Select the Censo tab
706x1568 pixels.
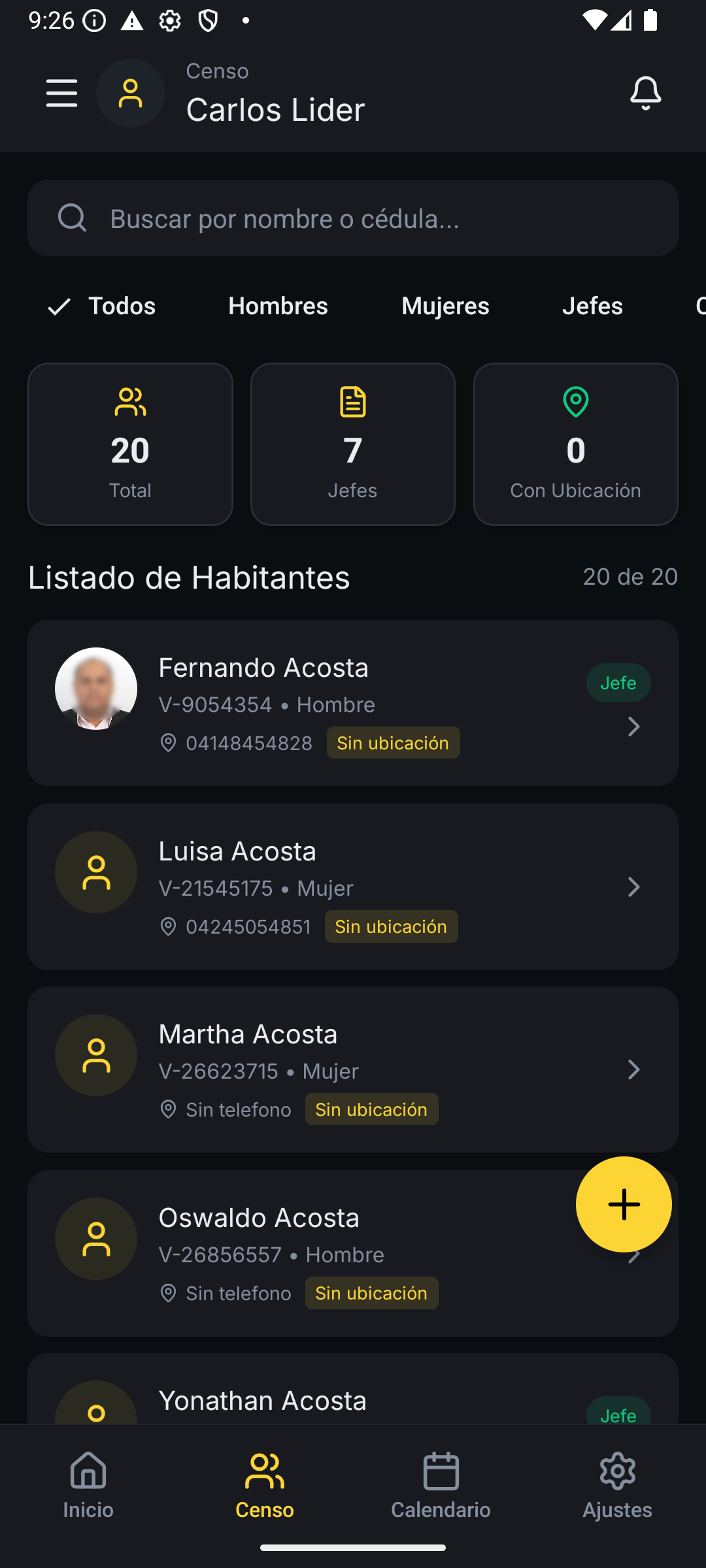[265, 1484]
